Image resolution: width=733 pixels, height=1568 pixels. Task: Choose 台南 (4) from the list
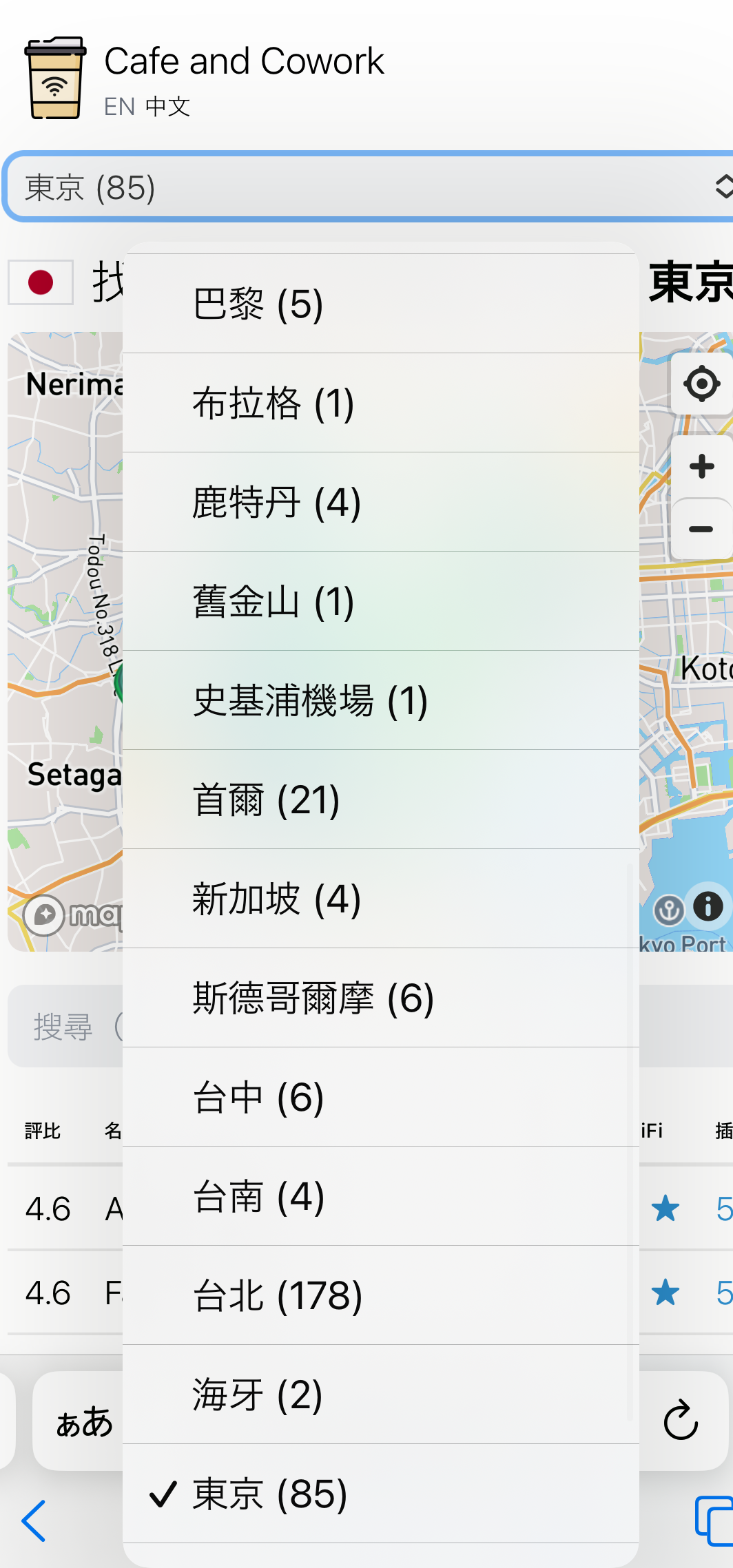click(x=381, y=1196)
